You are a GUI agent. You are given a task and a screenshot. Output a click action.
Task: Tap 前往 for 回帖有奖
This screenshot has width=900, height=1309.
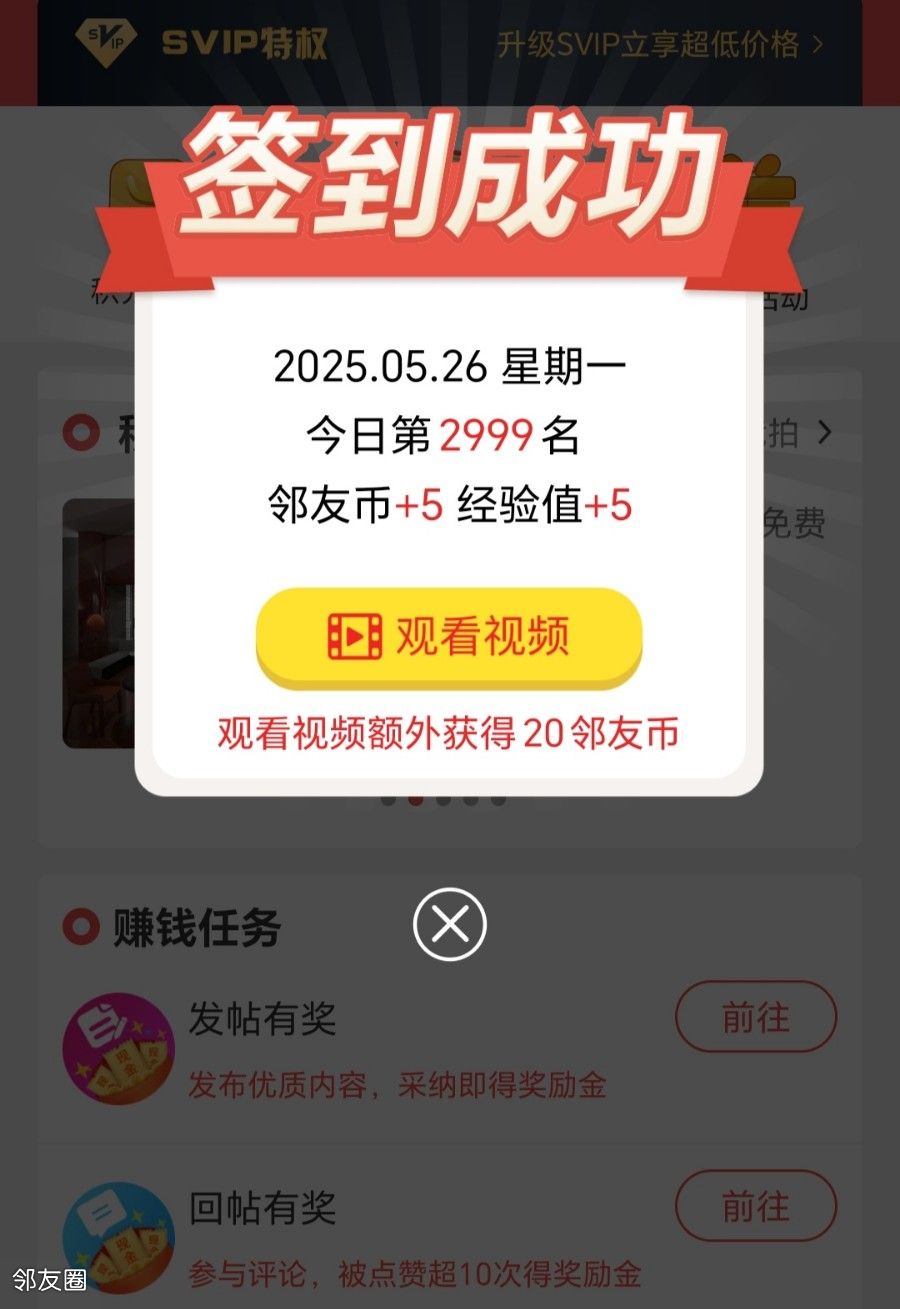pos(755,1206)
